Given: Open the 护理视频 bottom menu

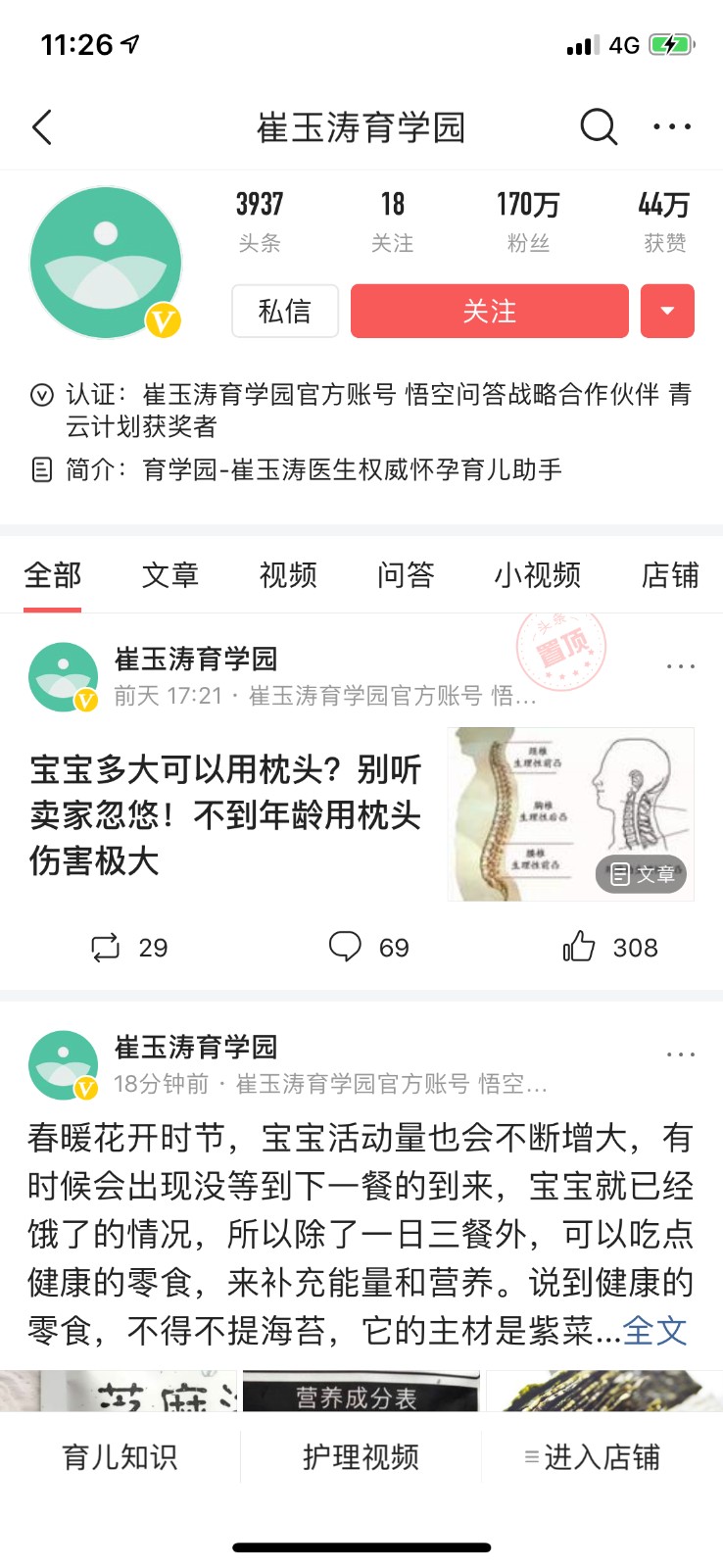Looking at the screenshot, I should tap(361, 1457).
